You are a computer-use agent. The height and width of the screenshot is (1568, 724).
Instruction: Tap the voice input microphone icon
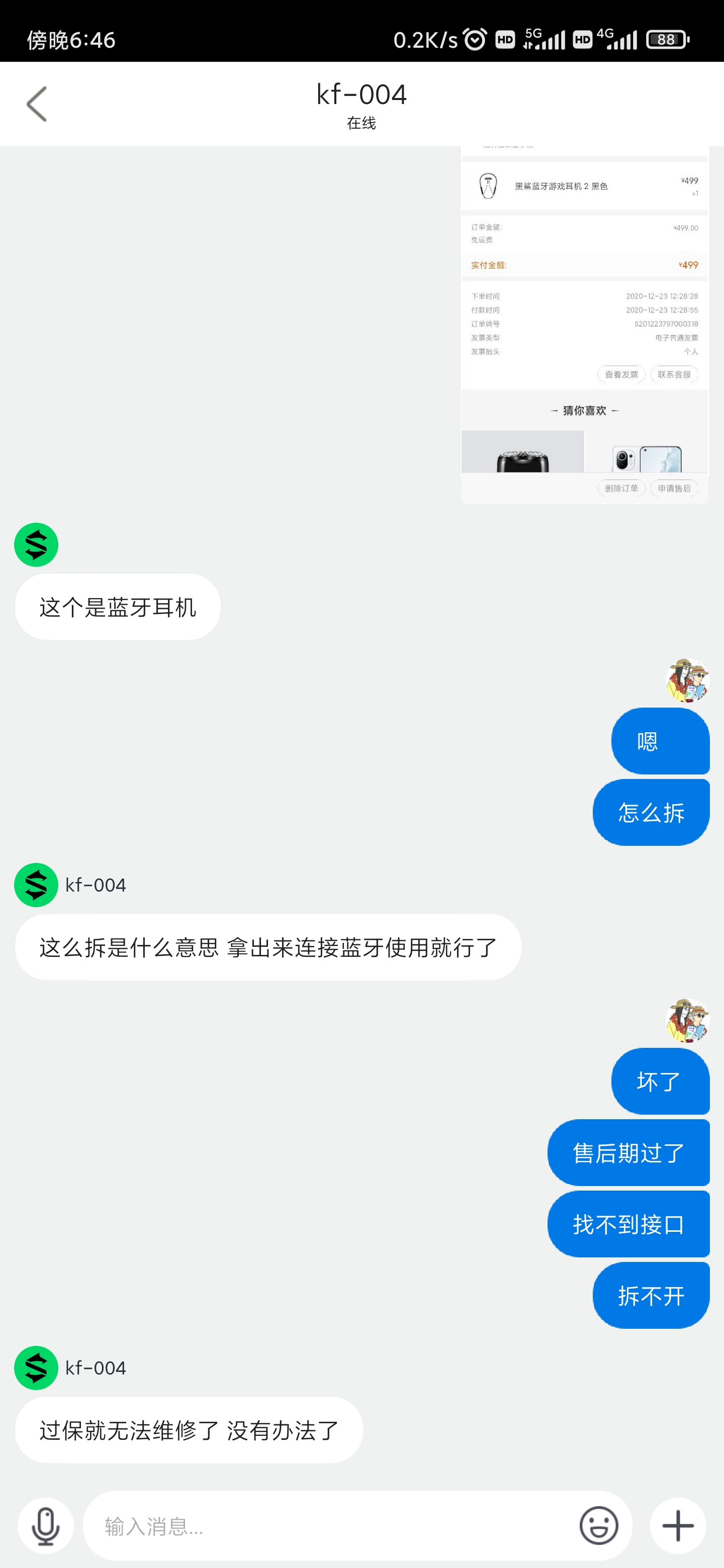pyautogui.click(x=46, y=1525)
